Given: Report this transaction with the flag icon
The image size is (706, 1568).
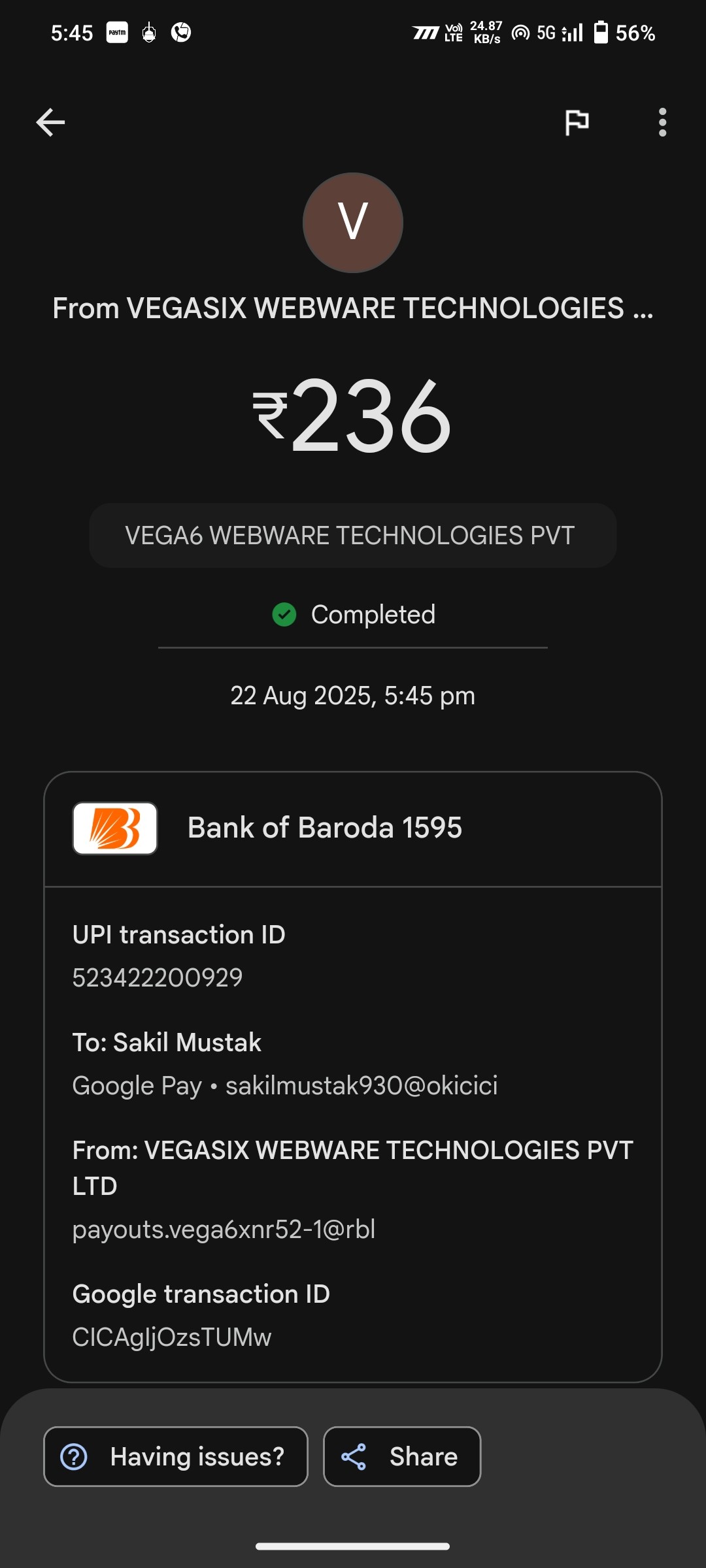Looking at the screenshot, I should [x=577, y=122].
